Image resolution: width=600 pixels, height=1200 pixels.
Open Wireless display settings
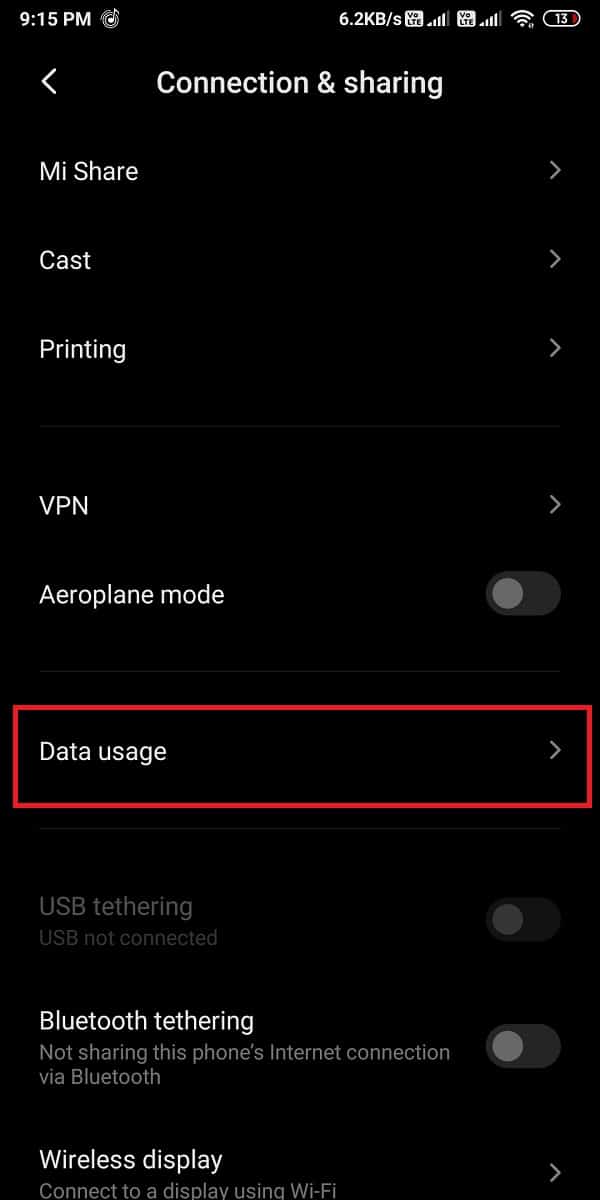(300, 1171)
